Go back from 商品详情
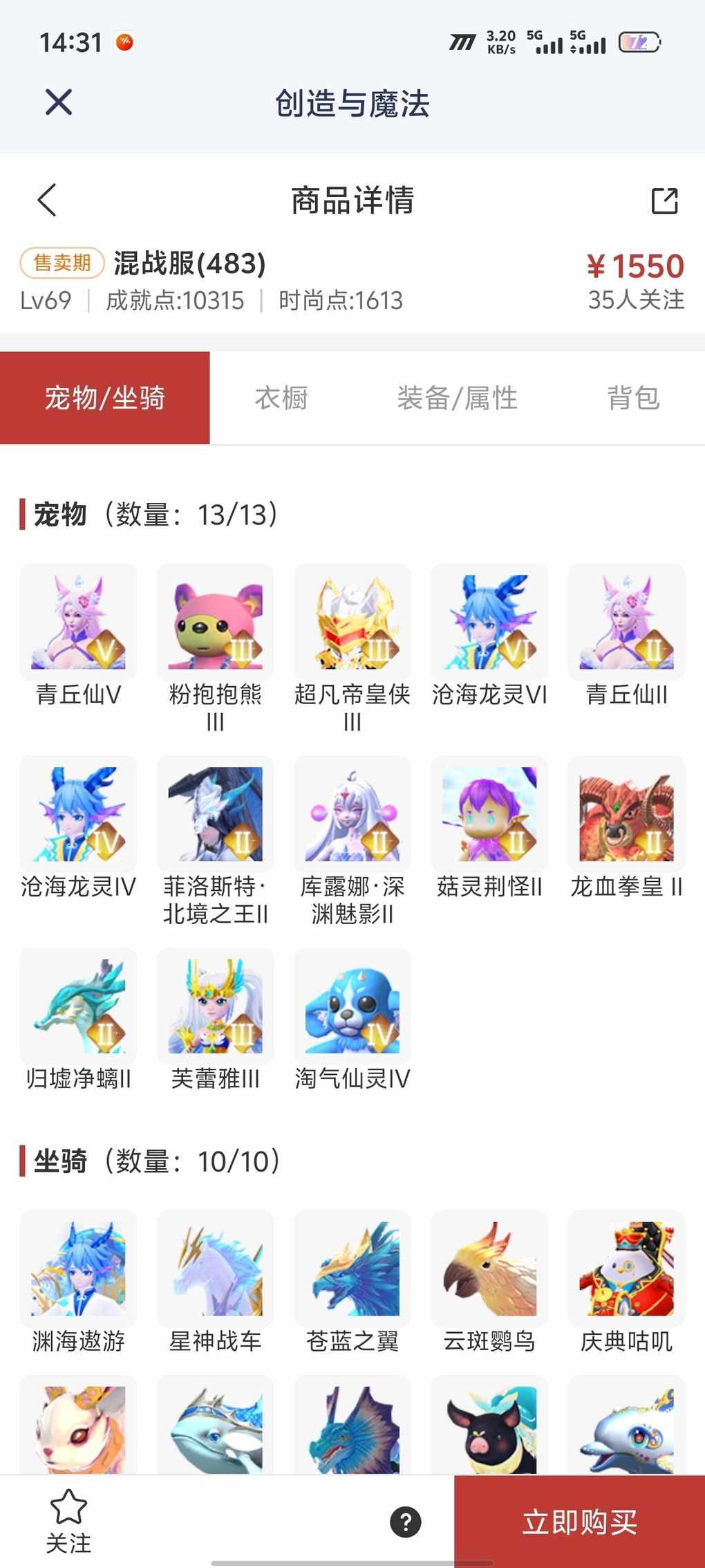Image resolution: width=705 pixels, height=1568 pixels. click(x=47, y=201)
